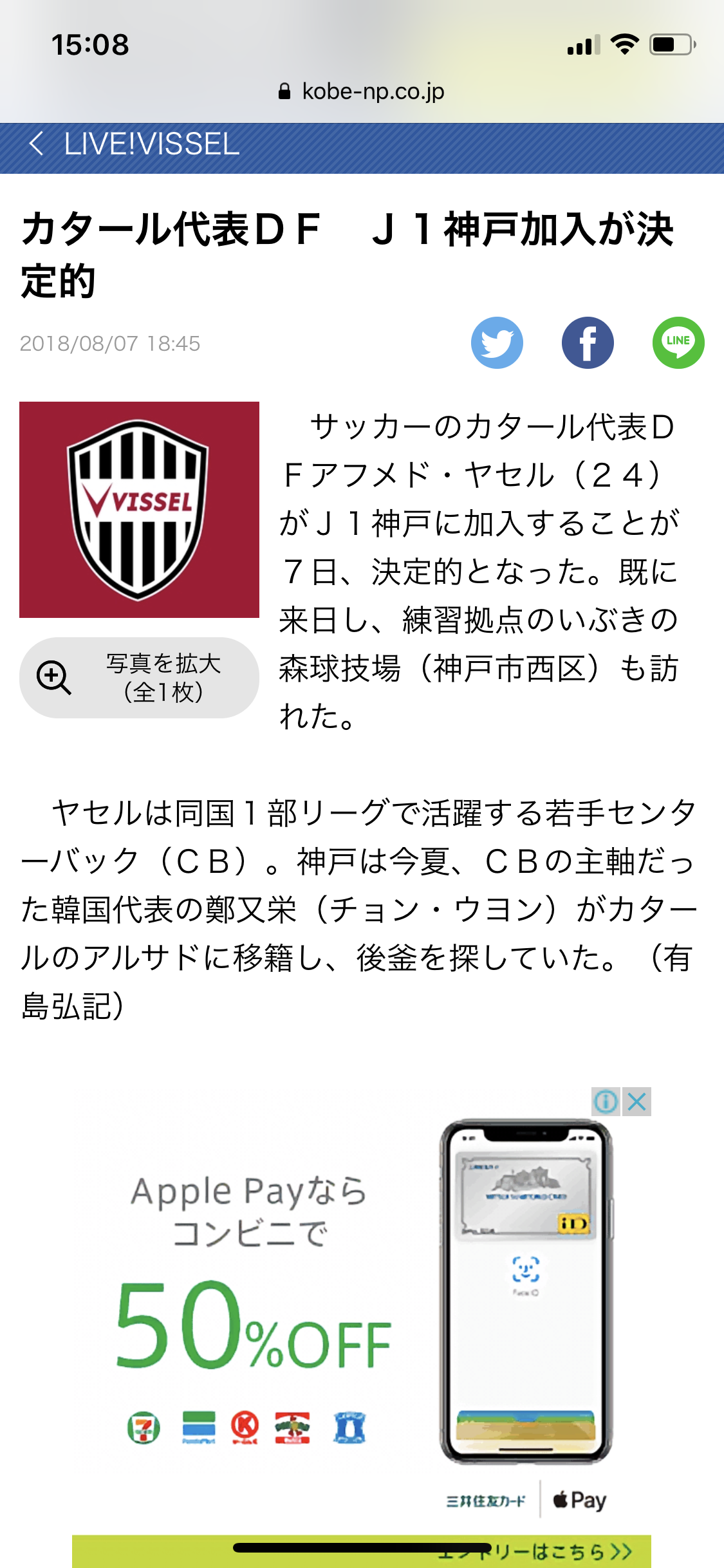
Task: Tap the kobe-np.co.jp address bar
Action: 362,91
